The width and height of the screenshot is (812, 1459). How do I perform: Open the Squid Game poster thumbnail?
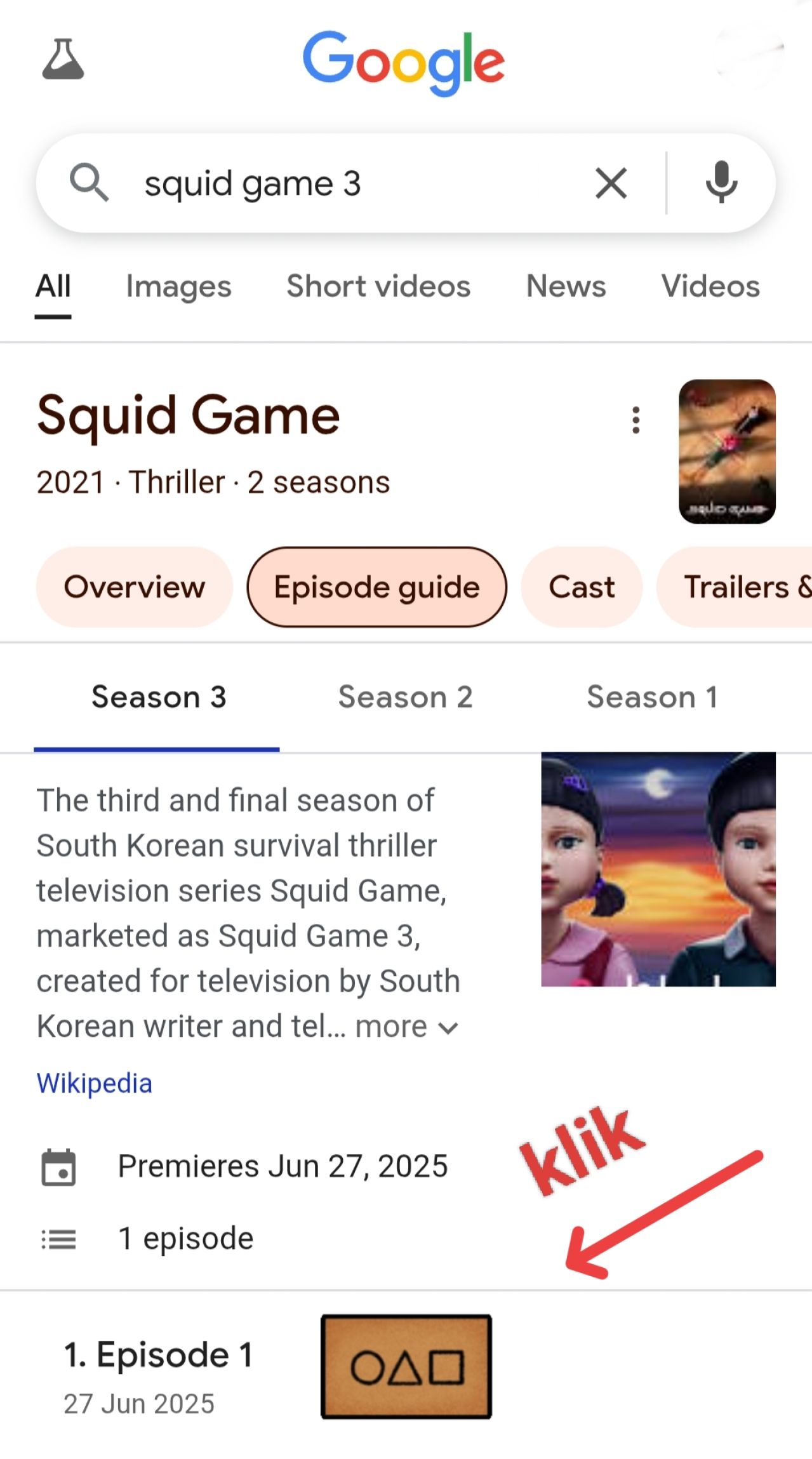[x=727, y=451]
